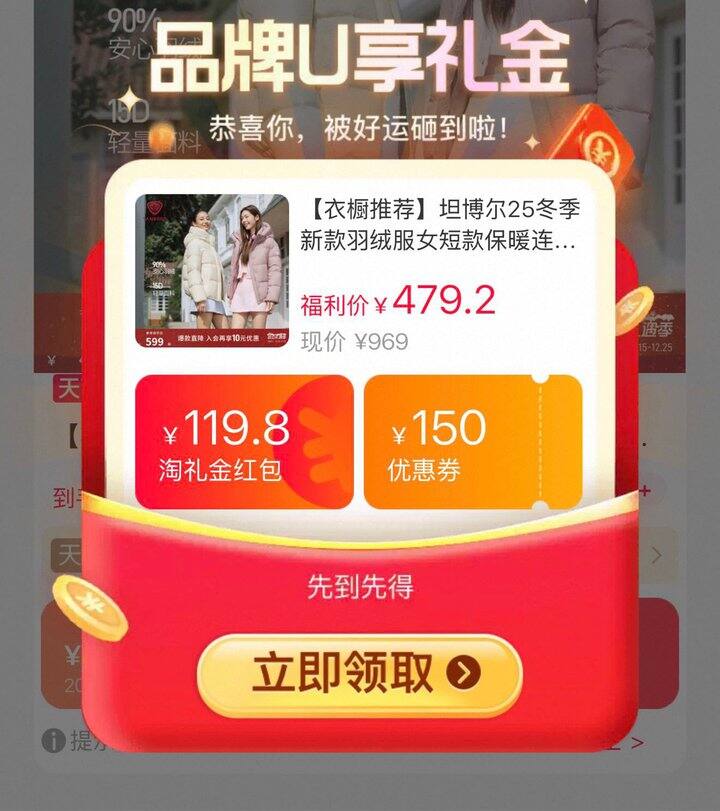720x811 pixels.
Task: Tap the 立即领取 button
Action: (359, 674)
